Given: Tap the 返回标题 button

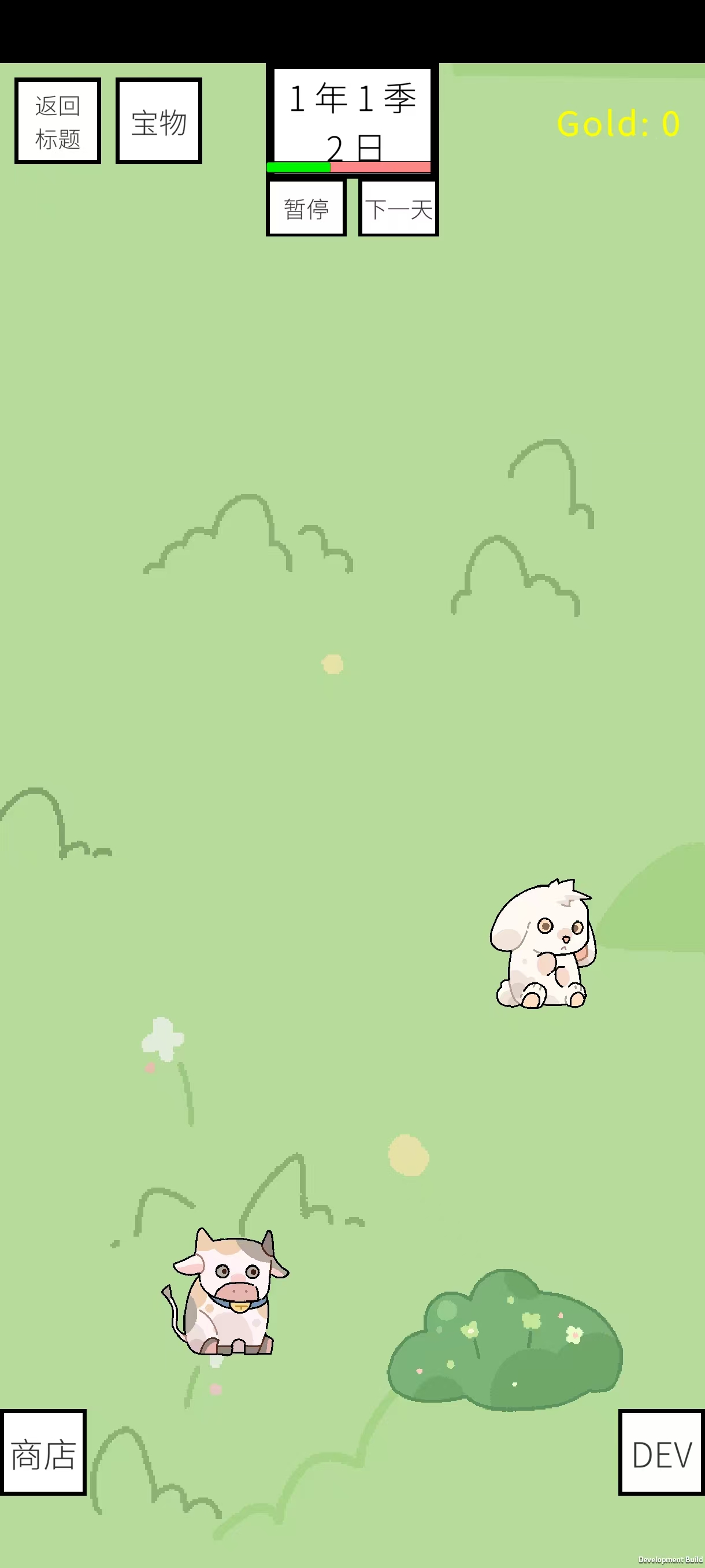Looking at the screenshot, I should pos(58,121).
